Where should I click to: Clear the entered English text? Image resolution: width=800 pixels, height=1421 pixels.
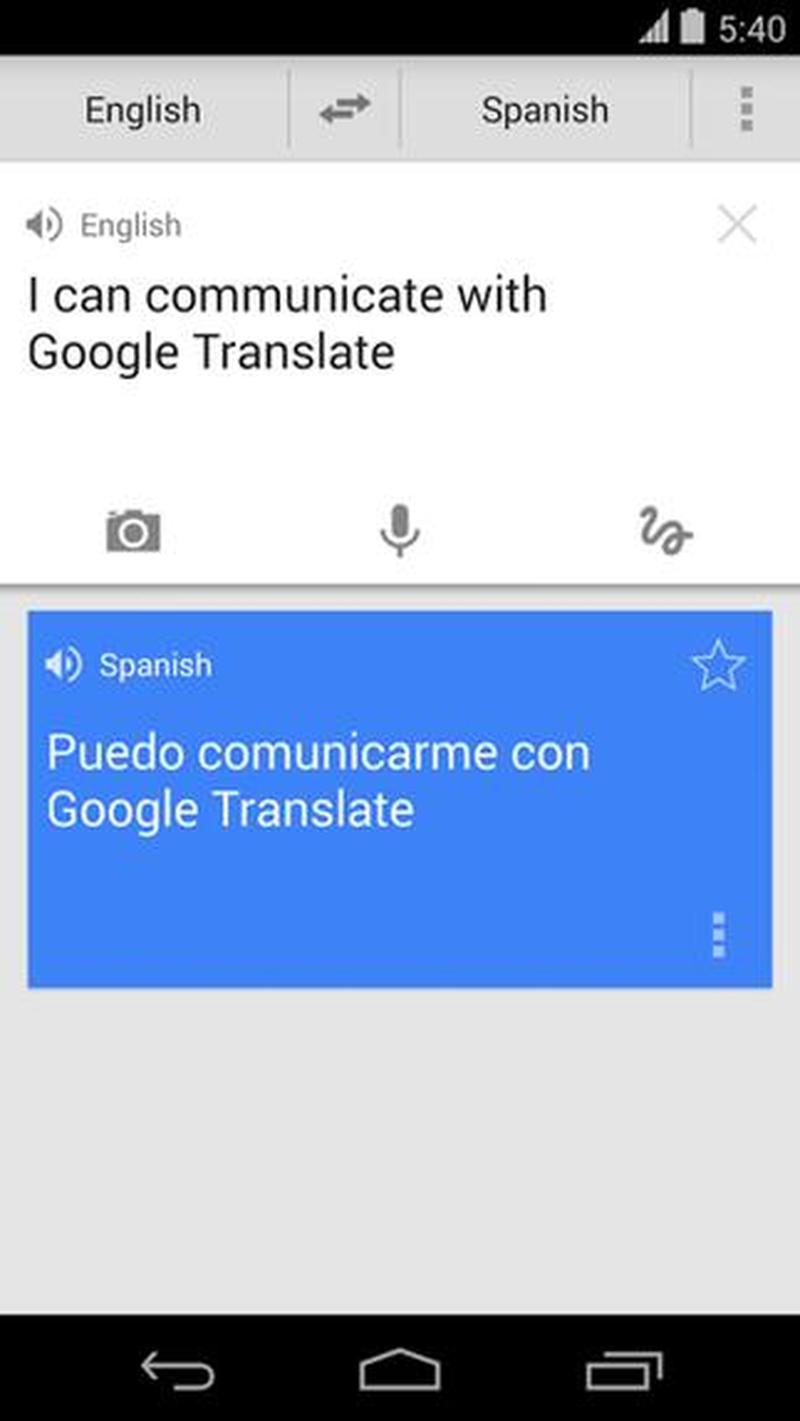(737, 225)
